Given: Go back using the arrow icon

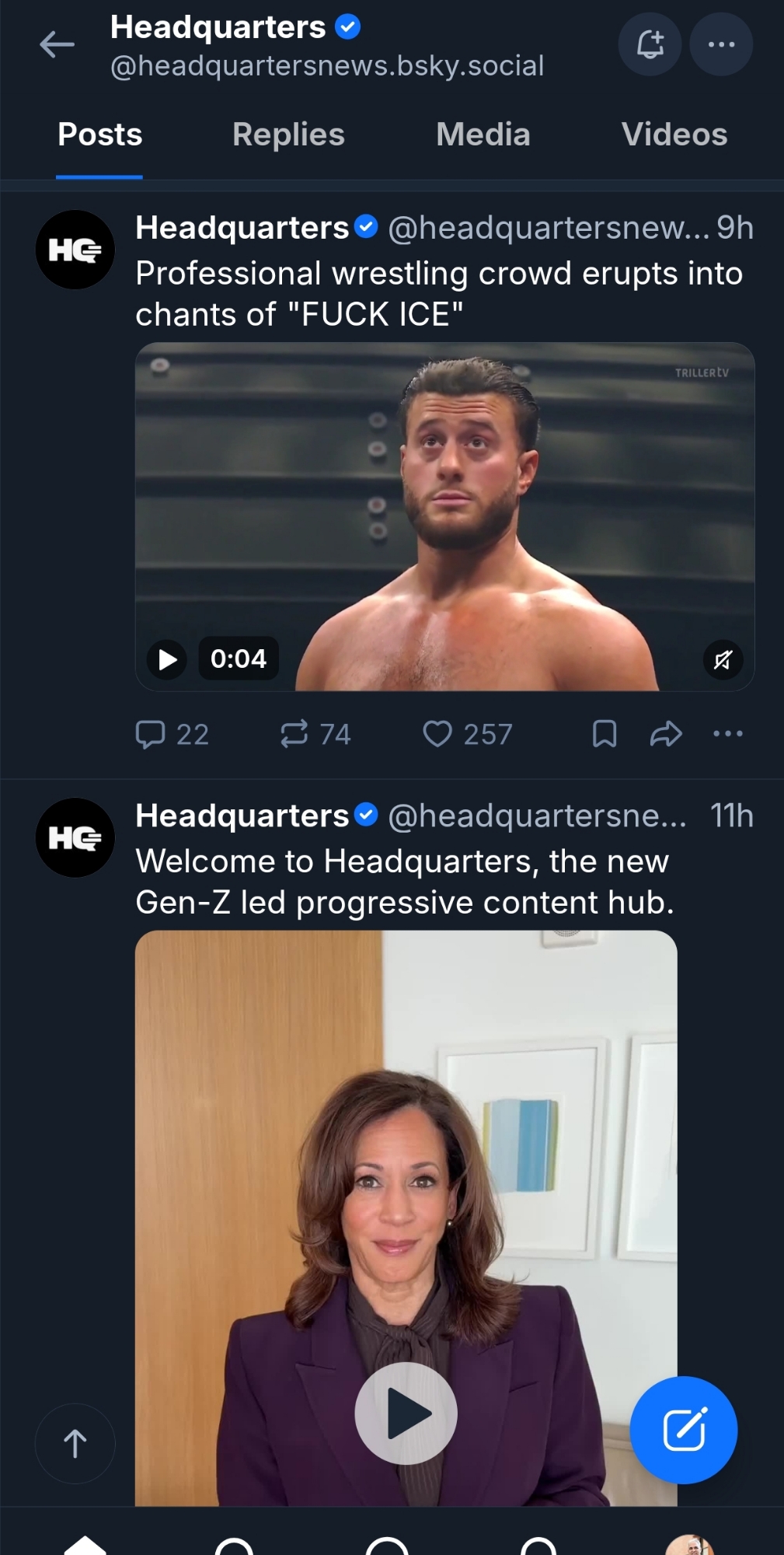Looking at the screenshot, I should [x=57, y=44].
